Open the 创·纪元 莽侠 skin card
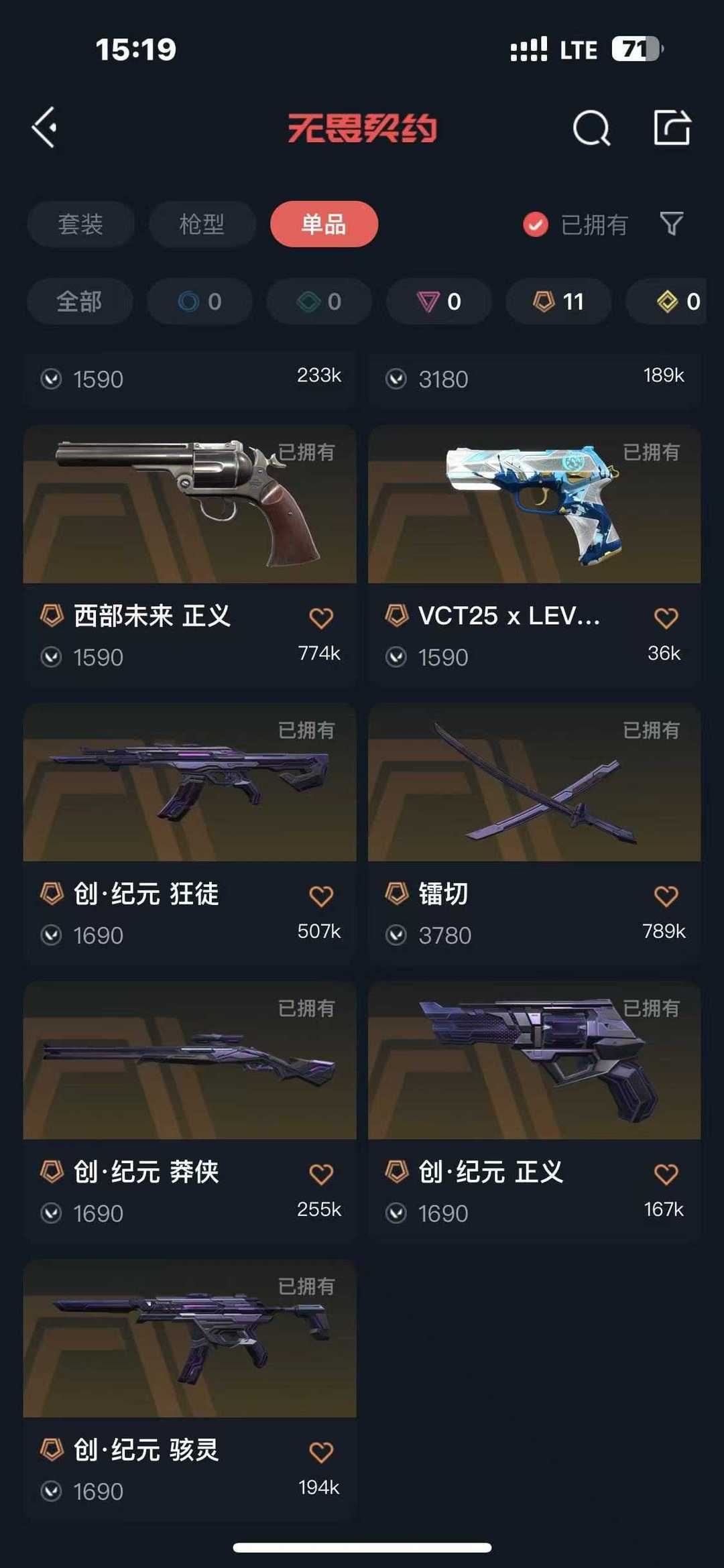This screenshot has width=724, height=1568. click(190, 1111)
